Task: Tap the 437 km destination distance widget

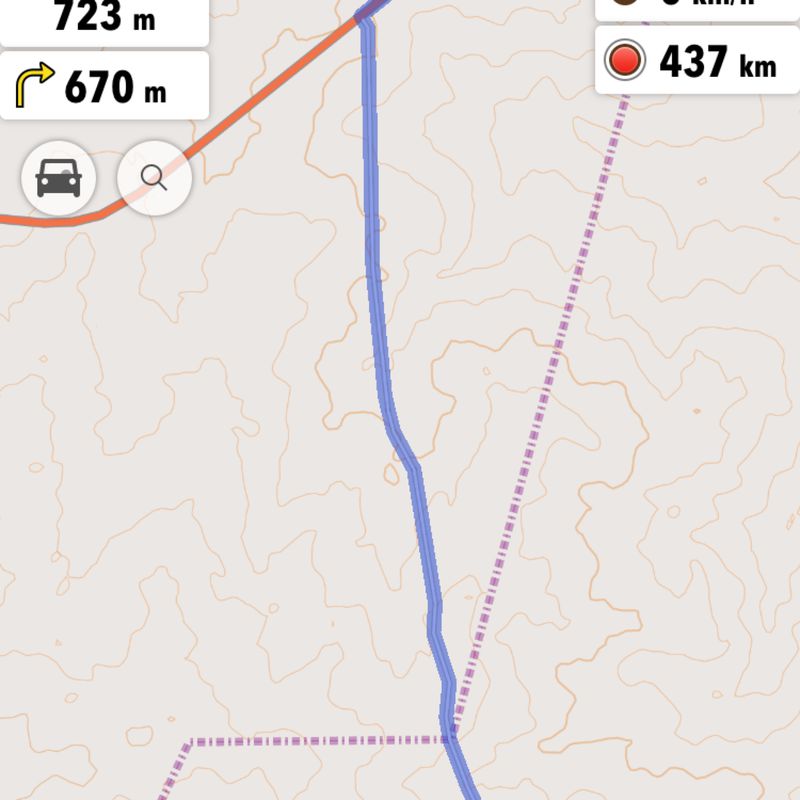Action: (696, 62)
